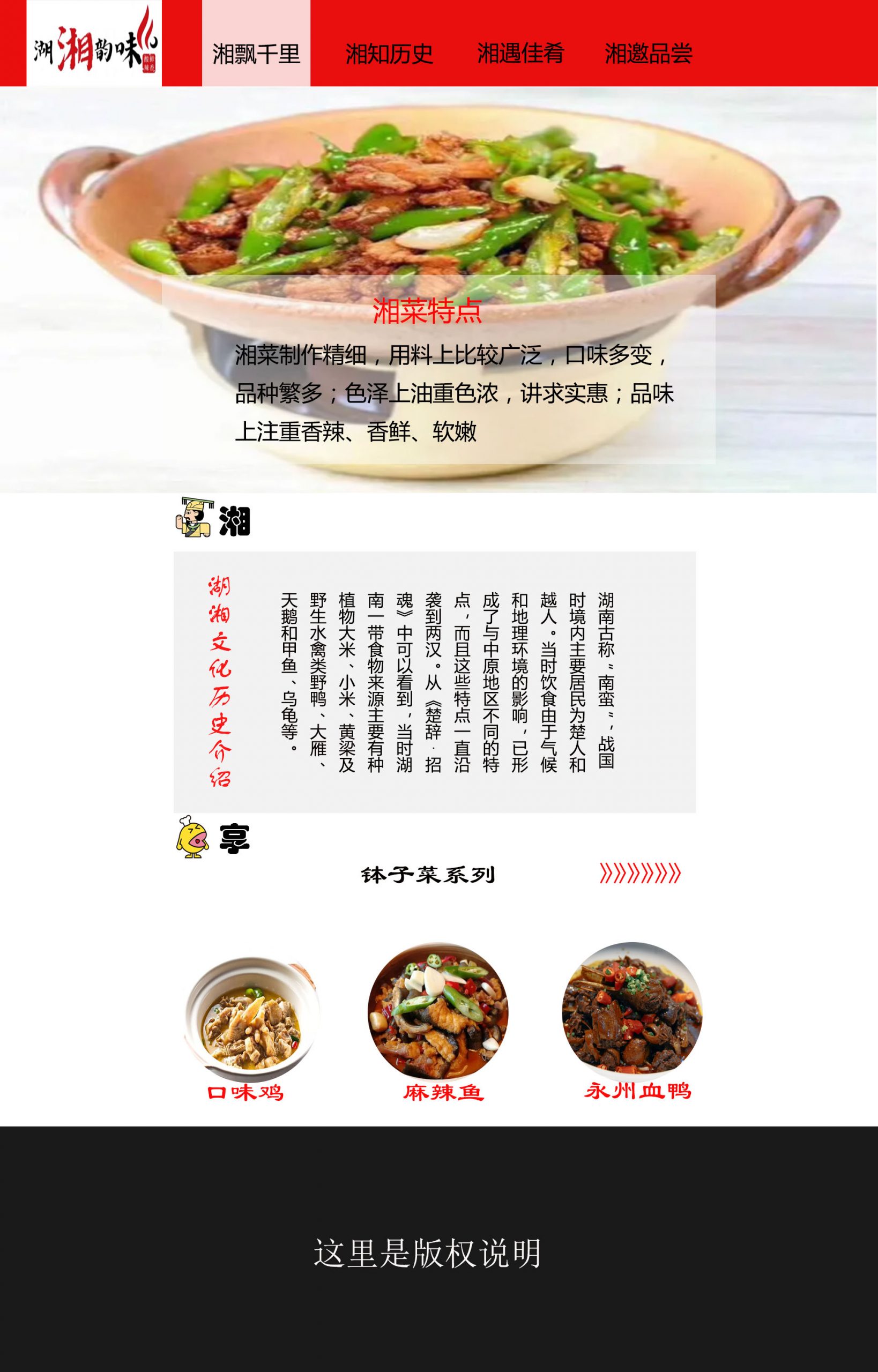Select the 湘邀品尝 tab
The height and width of the screenshot is (1372, 878).
[x=648, y=54]
